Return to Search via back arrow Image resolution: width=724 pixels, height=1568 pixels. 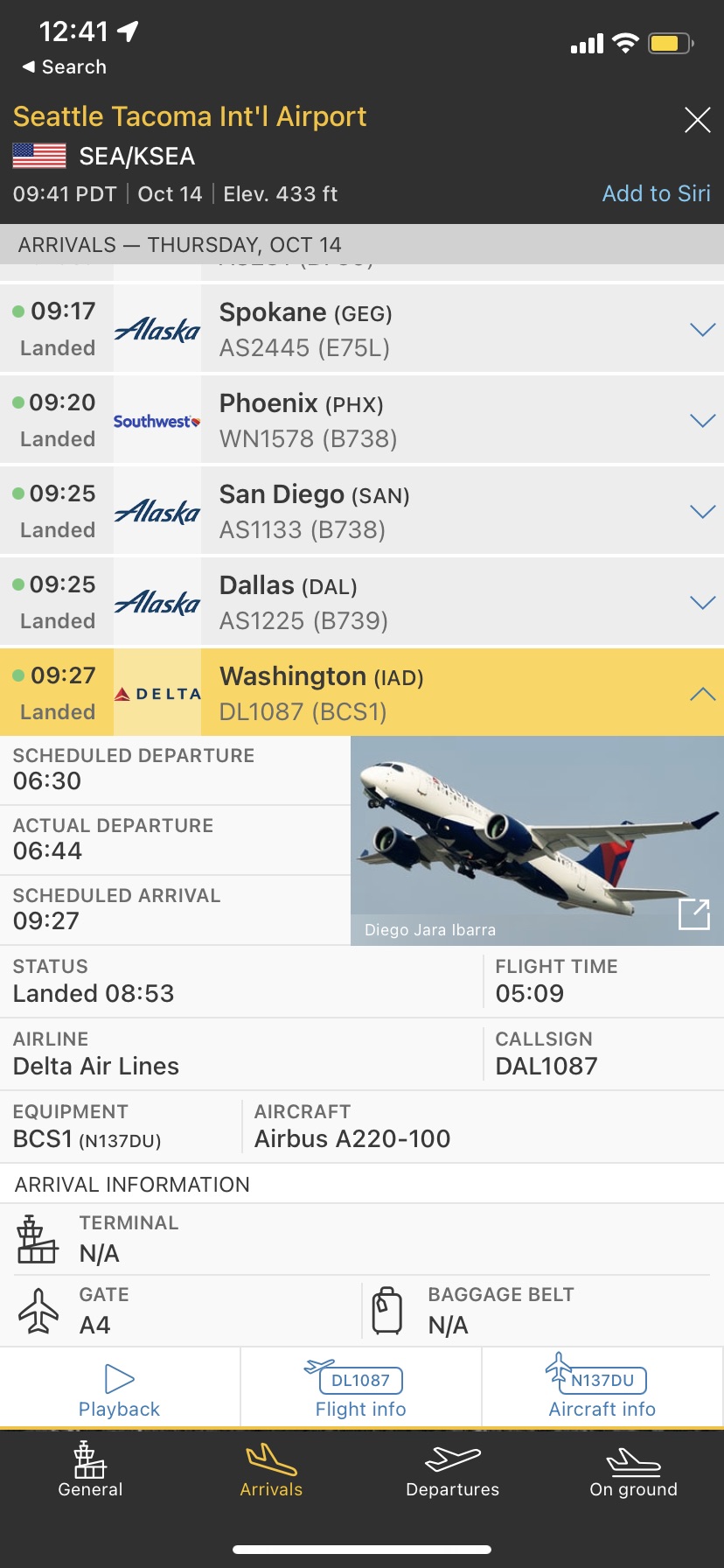pos(63,67)
